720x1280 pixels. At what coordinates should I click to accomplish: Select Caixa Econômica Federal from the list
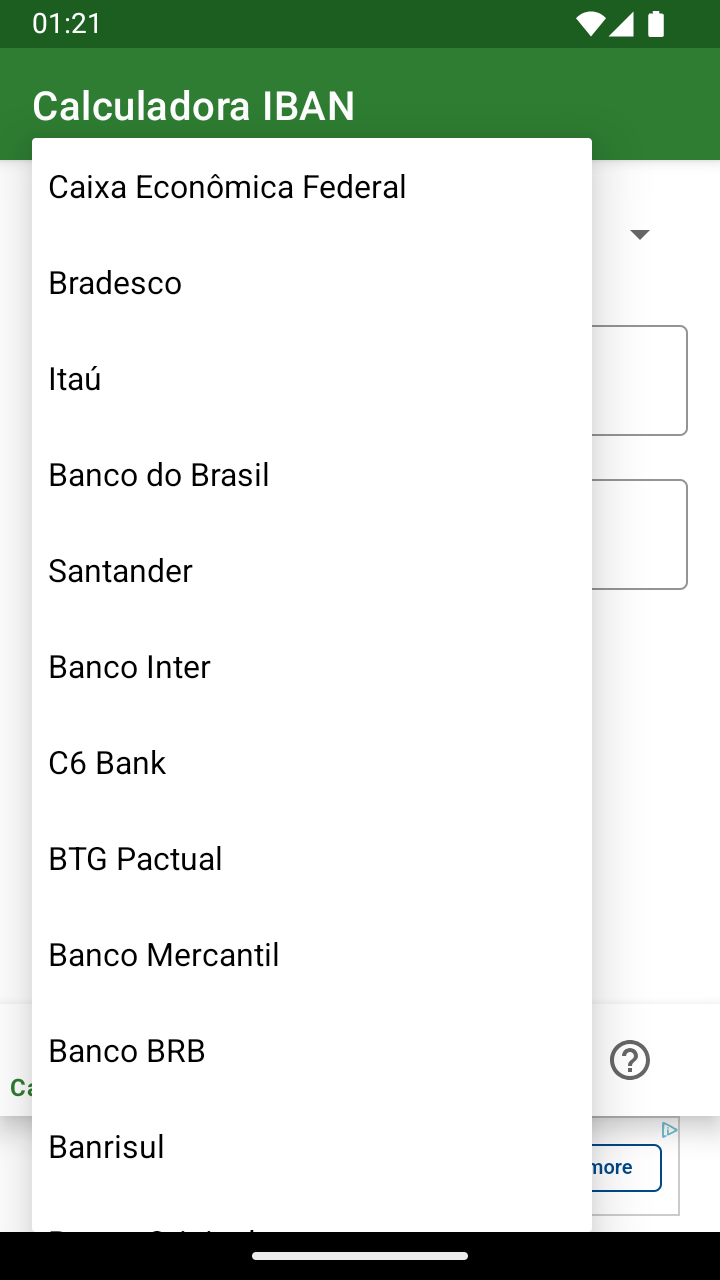pyautogui.click(x=312, y=187)
